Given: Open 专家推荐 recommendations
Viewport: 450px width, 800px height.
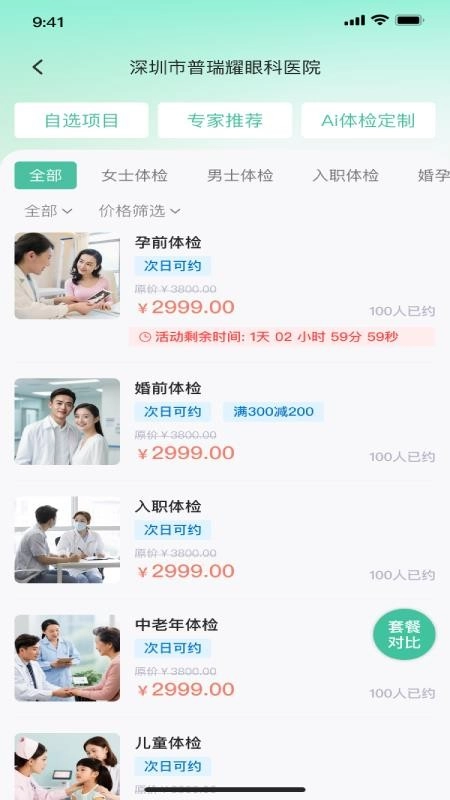Looking at the screenshot, I should coord(225,120).
